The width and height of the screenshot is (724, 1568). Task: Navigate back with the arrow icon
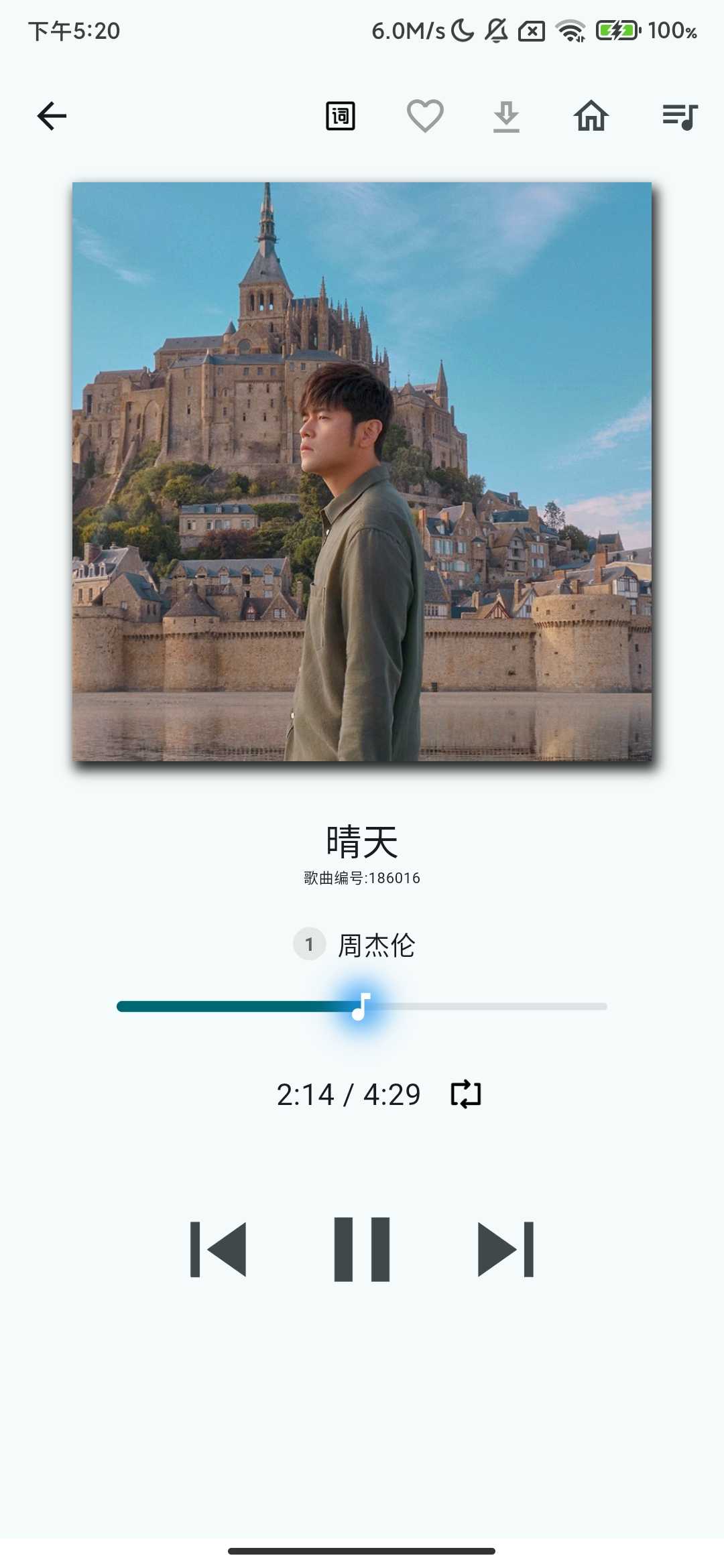51,115
